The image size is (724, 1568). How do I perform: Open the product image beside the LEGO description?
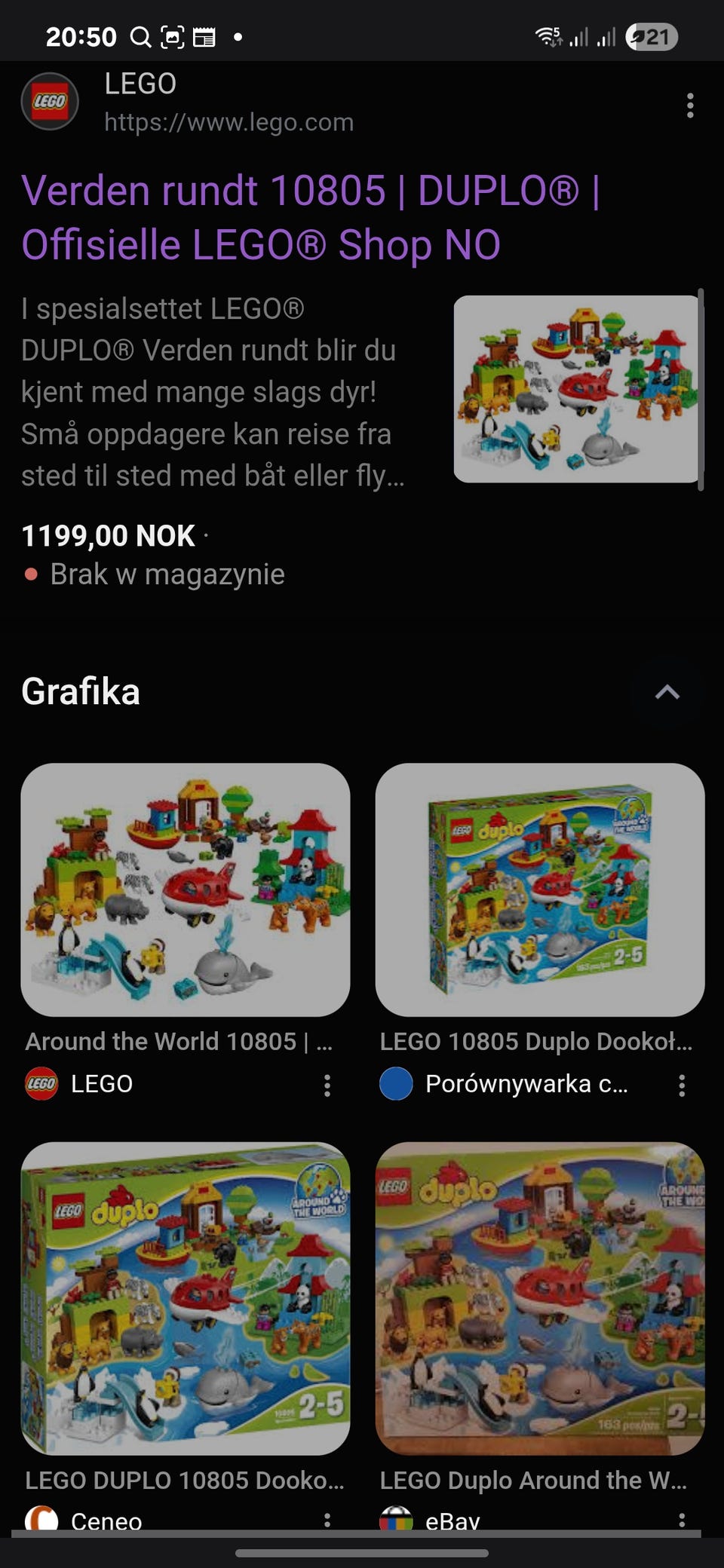click(x=576, y=389)
